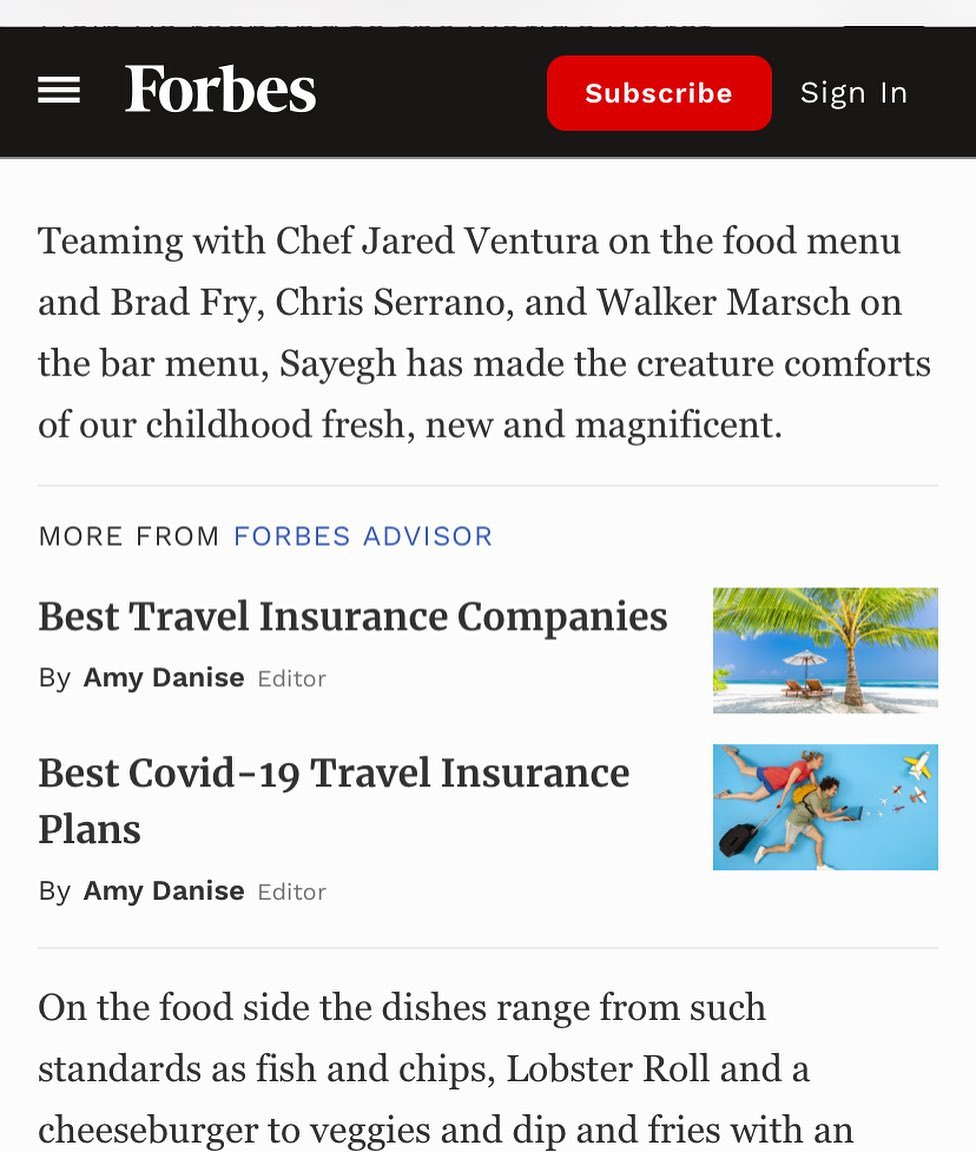Read Best Travel Insurance Companies article
Screen dimensions: 976x1152
click(x=353, y=617)
